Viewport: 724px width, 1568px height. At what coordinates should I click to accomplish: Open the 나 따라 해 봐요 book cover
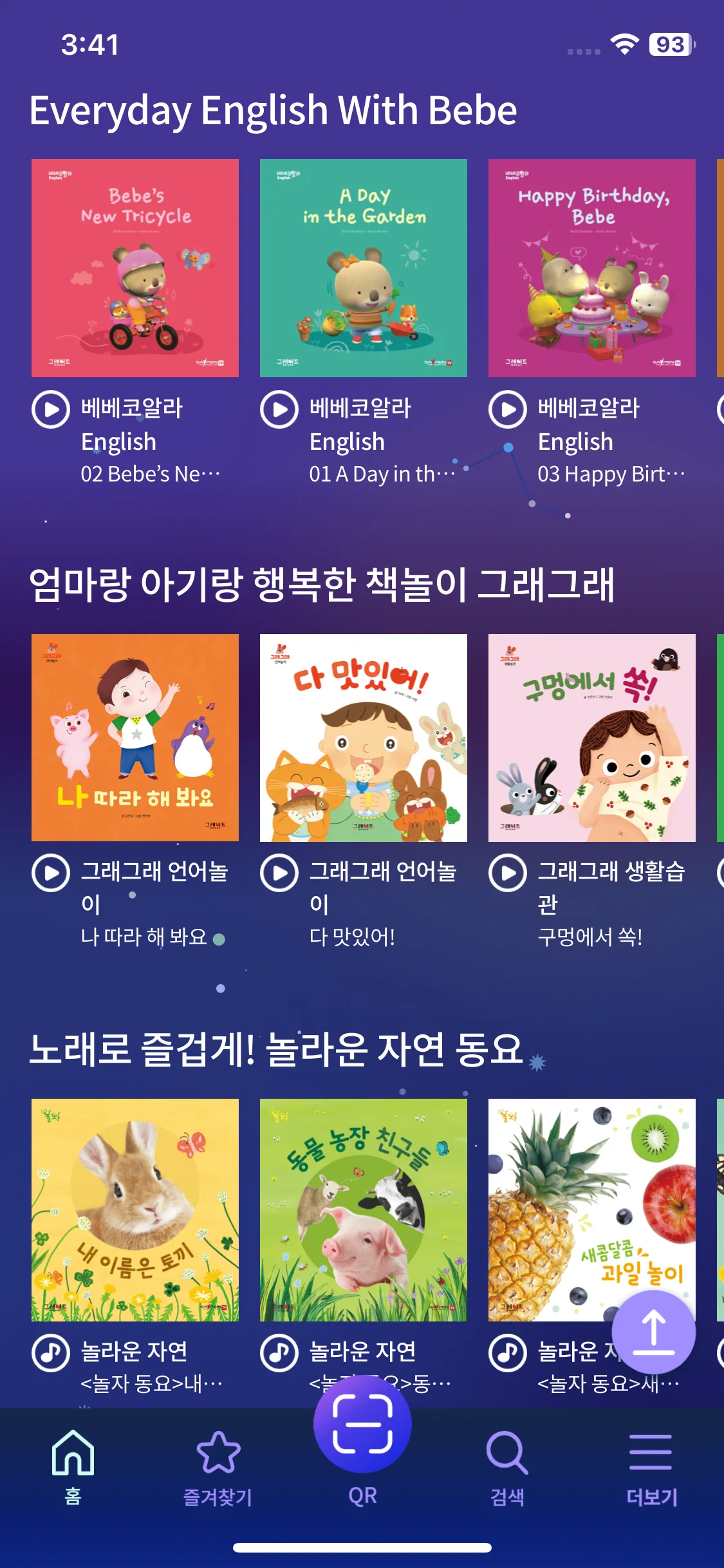(x=135, y=738)
